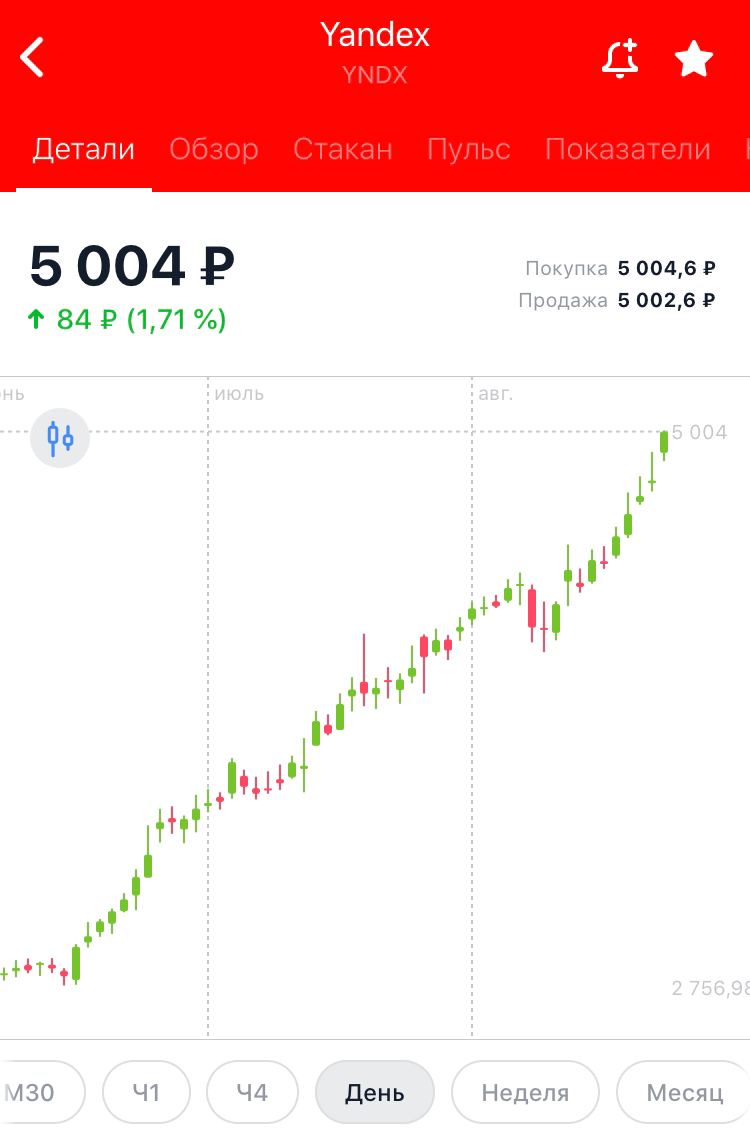Image resolution: width=750 pixels, height=1144 pixels.
Task: Open the Показатели tab
Action: 627,149
